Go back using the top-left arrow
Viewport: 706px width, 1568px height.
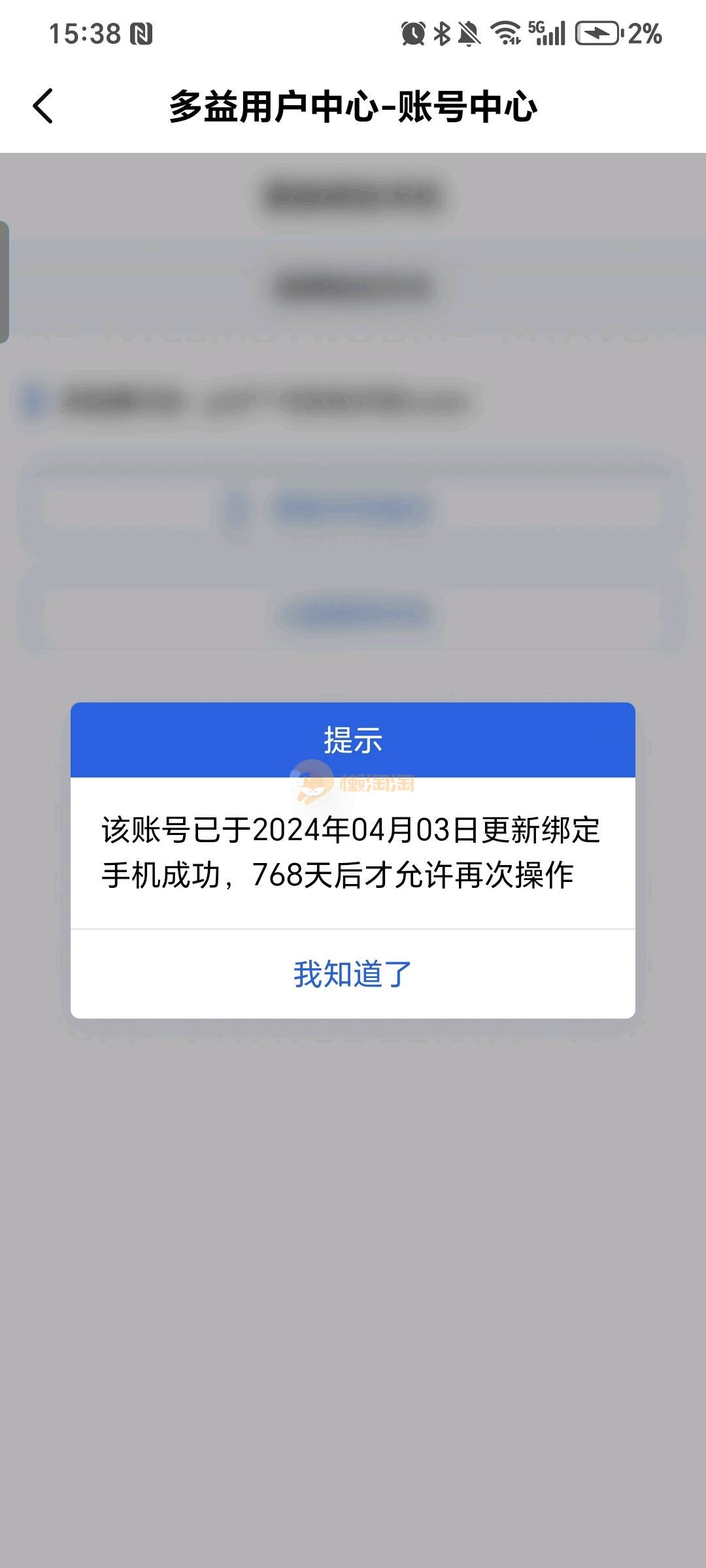(x=43, y=106)
